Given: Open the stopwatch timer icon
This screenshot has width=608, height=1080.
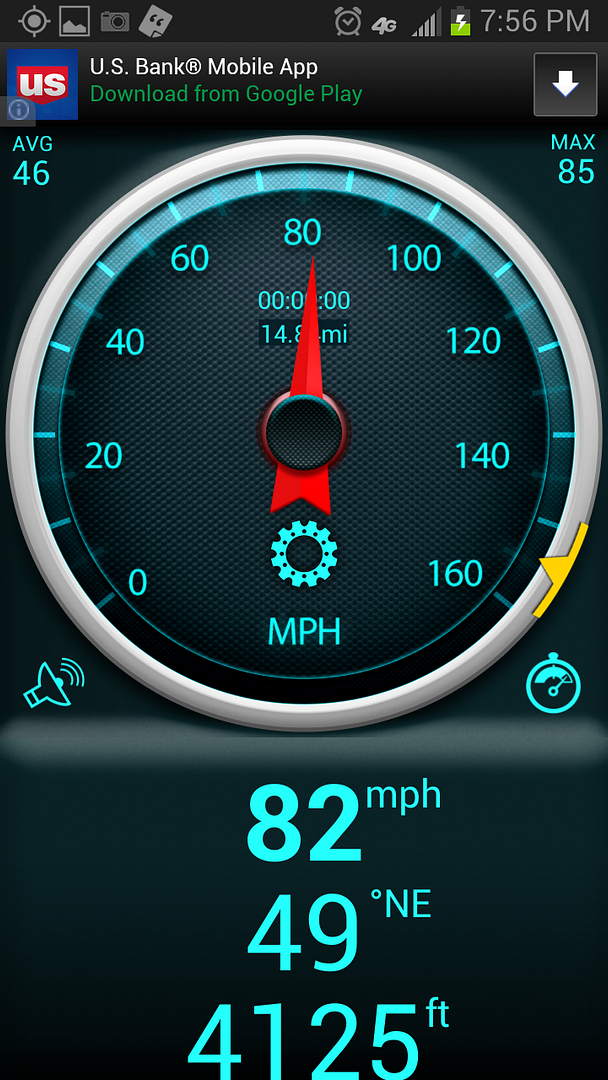Looking at the screenshot, I should click(554, 682).
